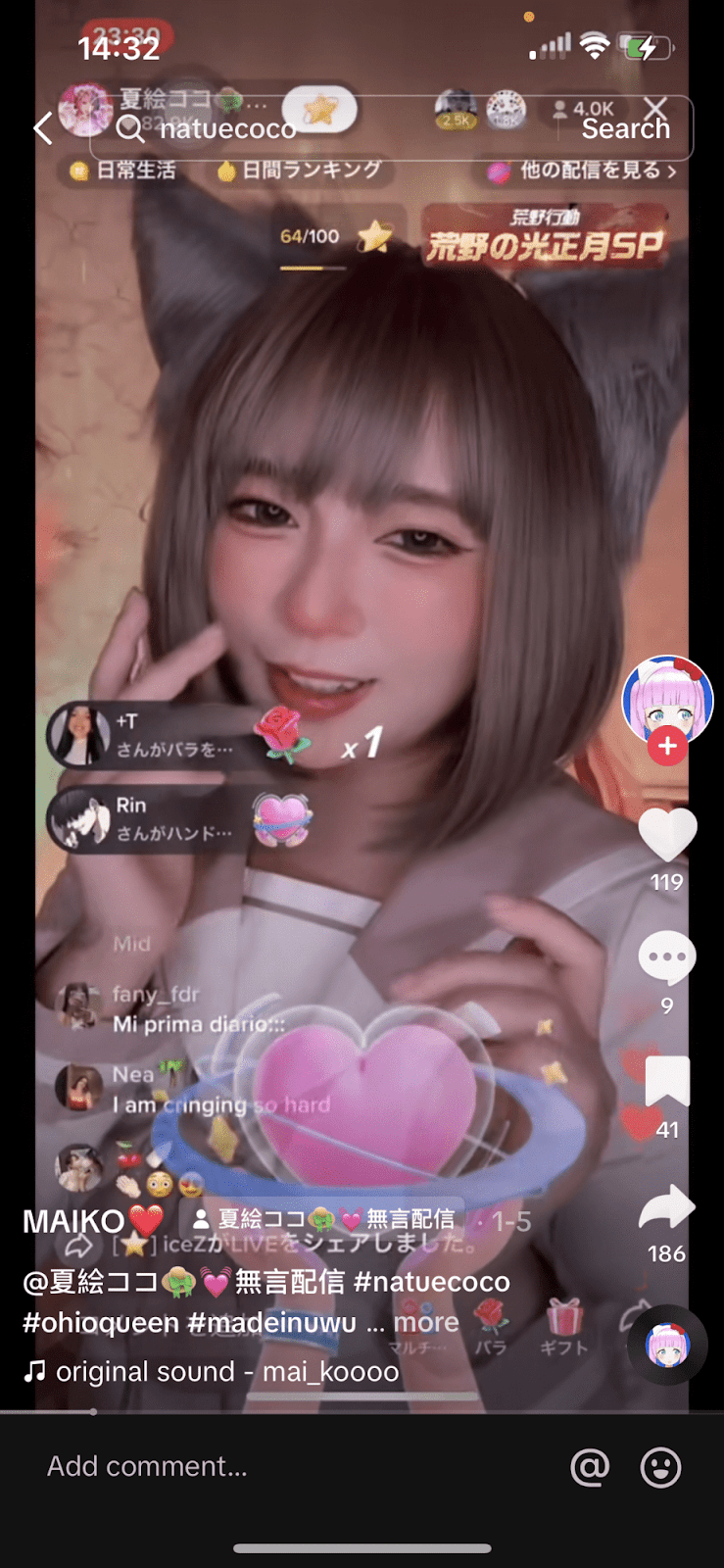Tap the Search button
The image size is (724, 1568).
[x=626, y=128]
